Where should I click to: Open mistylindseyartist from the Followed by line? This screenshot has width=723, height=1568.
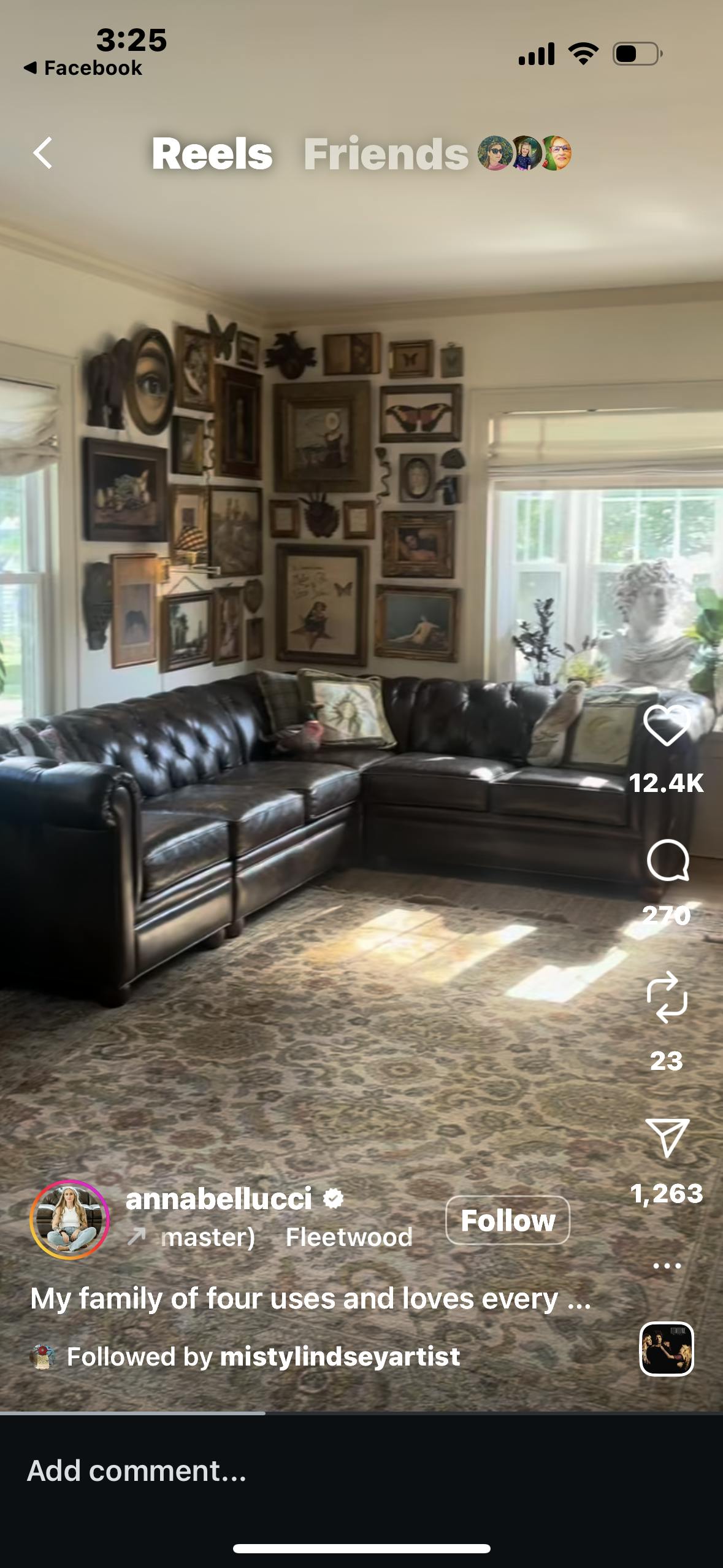[x=340, y=1356]
